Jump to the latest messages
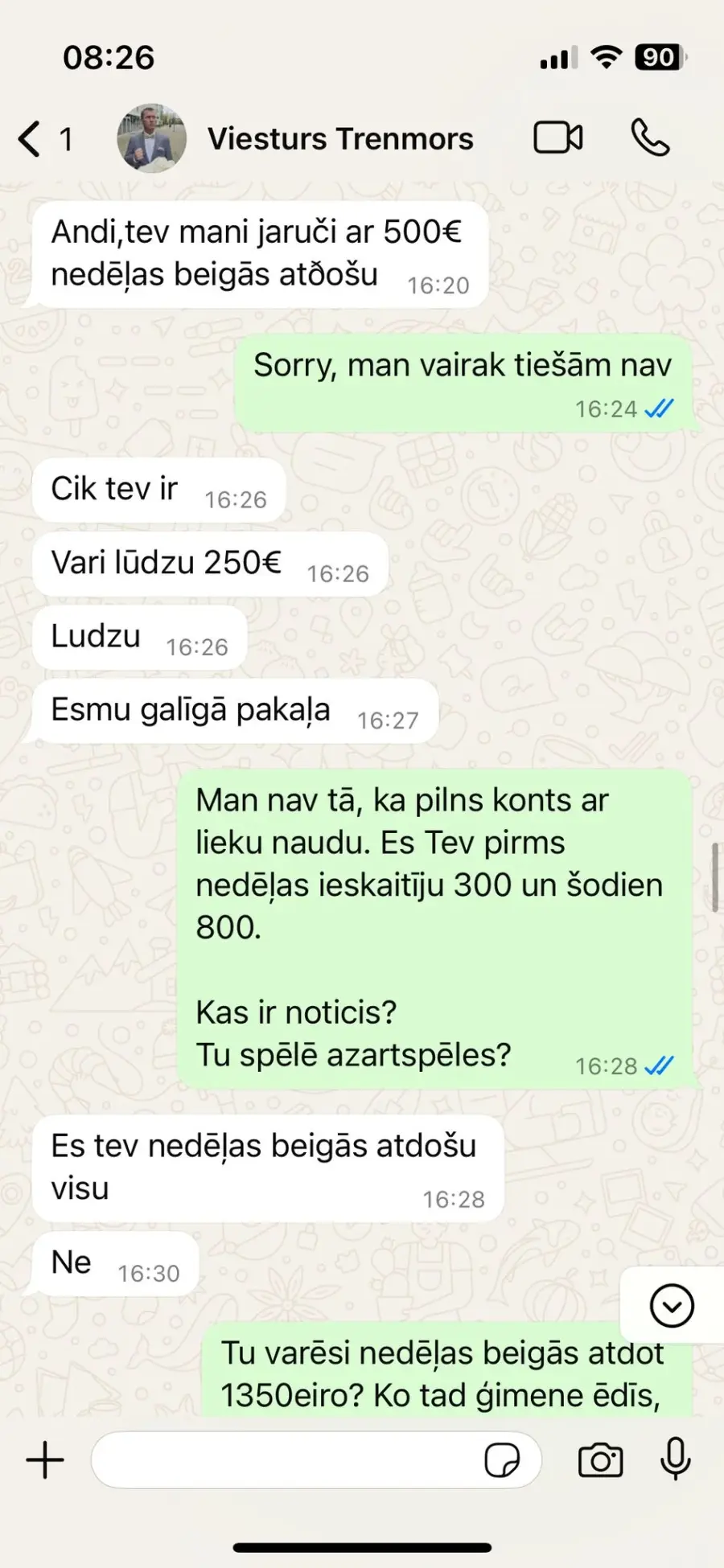 tap(672, 1305)
